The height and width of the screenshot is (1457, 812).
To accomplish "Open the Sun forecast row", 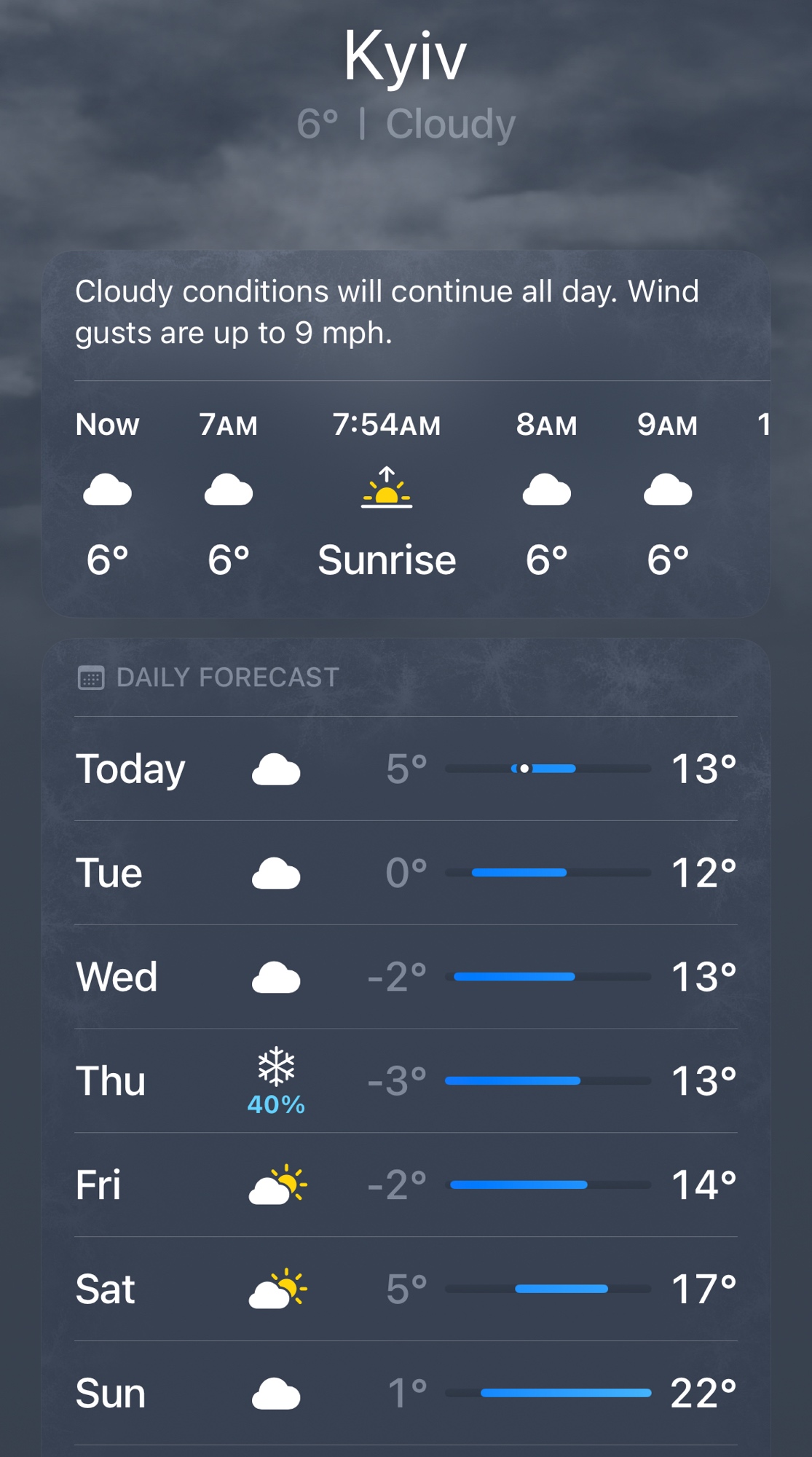I will 405,1393.
